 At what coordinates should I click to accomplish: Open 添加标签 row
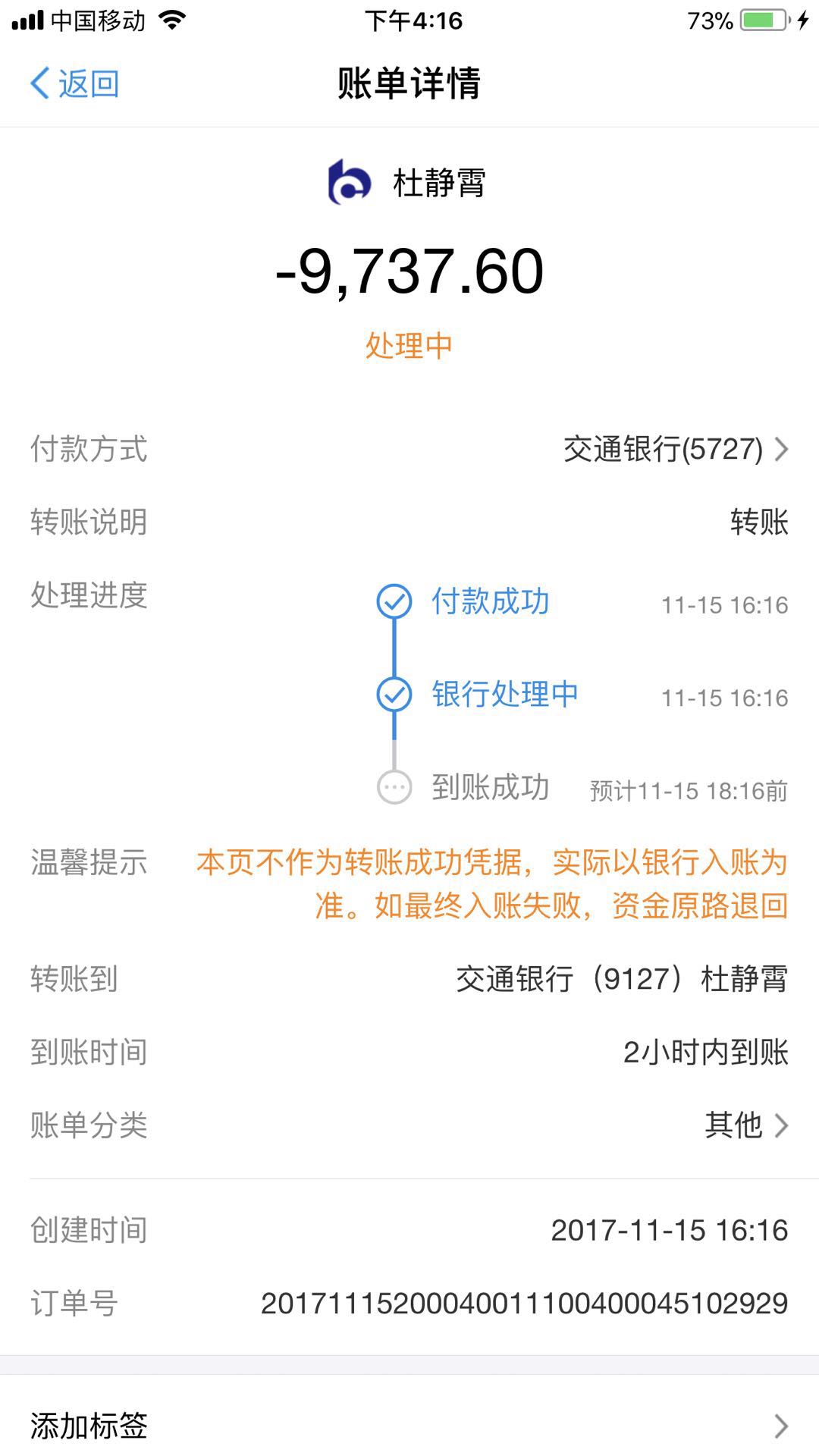tap(409, 1426)
